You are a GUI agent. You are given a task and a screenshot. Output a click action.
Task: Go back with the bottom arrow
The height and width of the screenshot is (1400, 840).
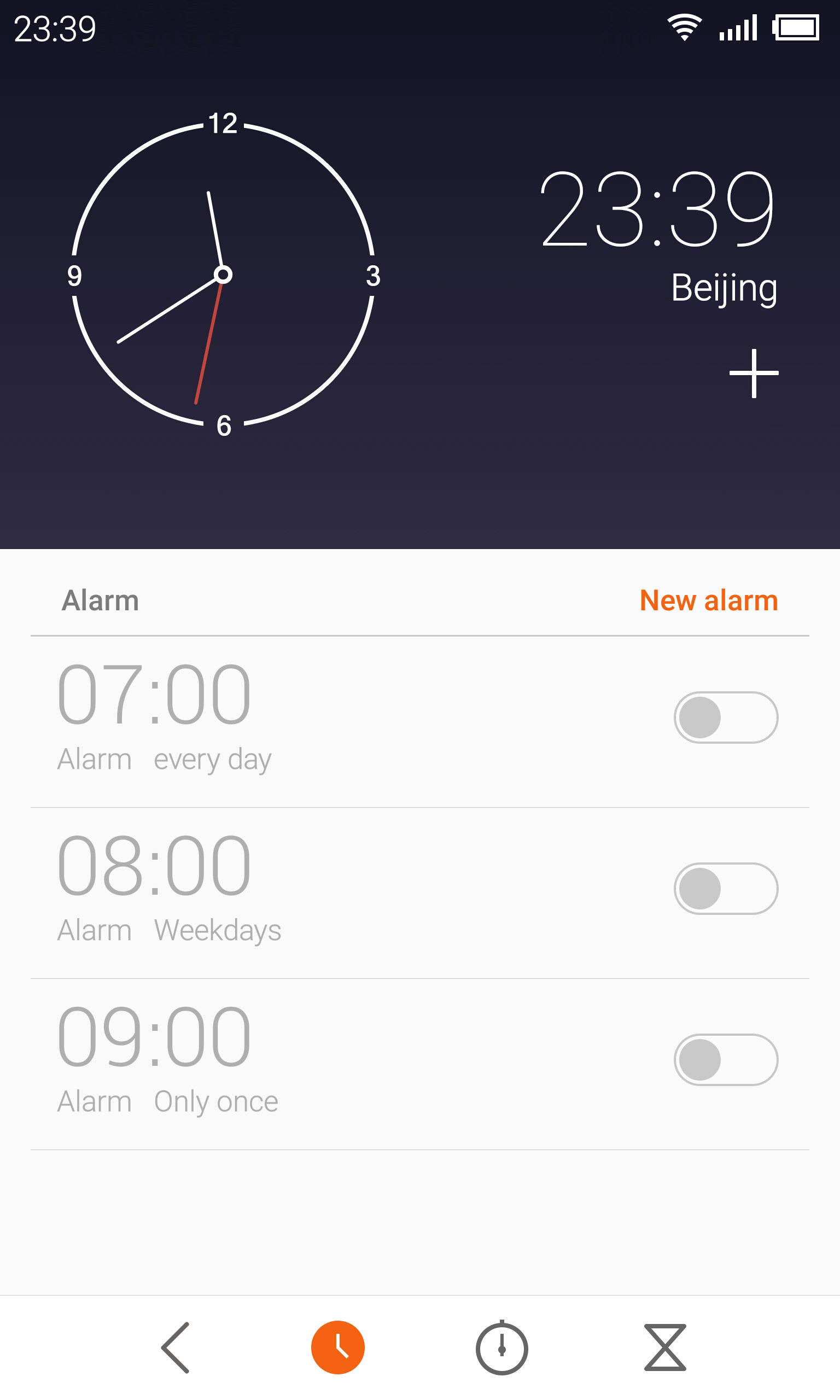pos(176,1347)
